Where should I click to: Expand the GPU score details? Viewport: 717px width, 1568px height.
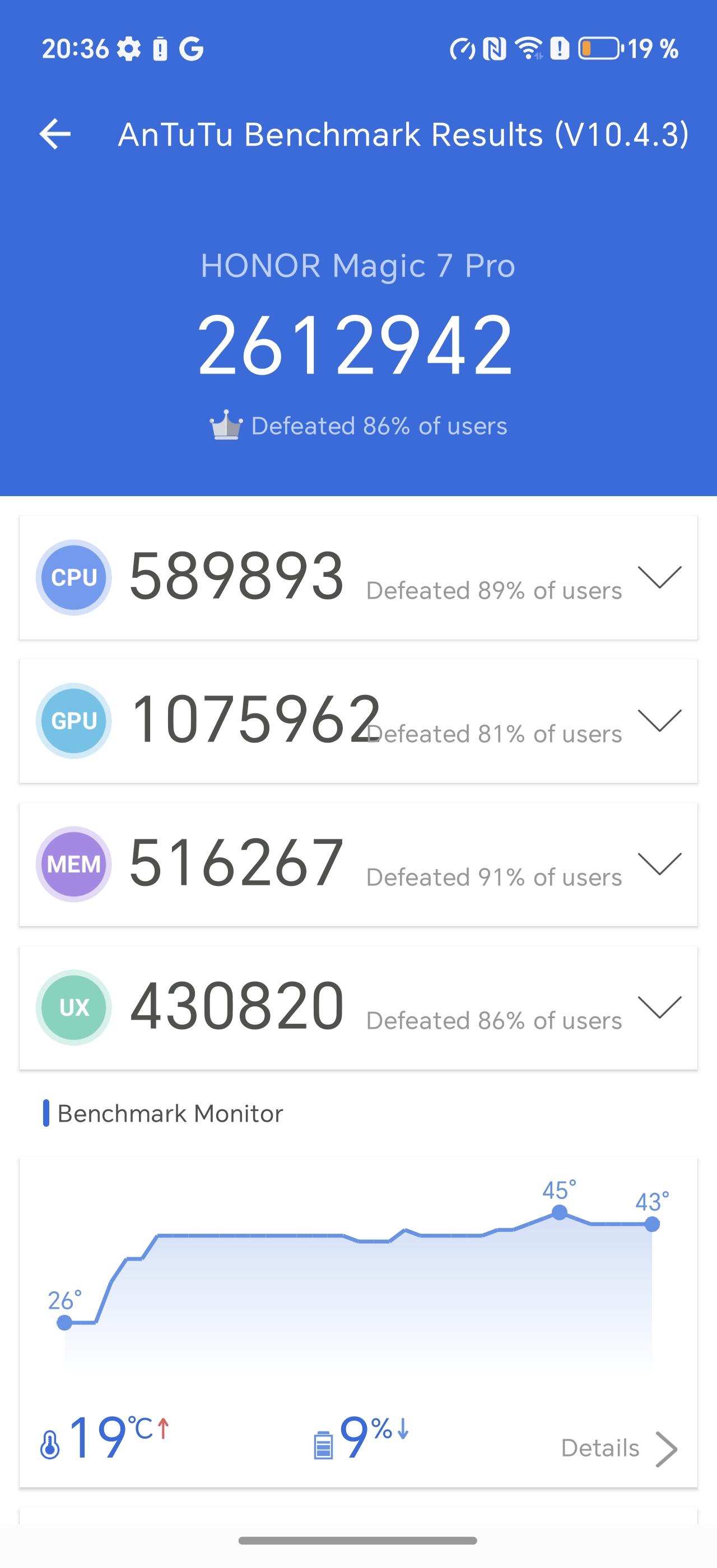[x=659, y=721]
